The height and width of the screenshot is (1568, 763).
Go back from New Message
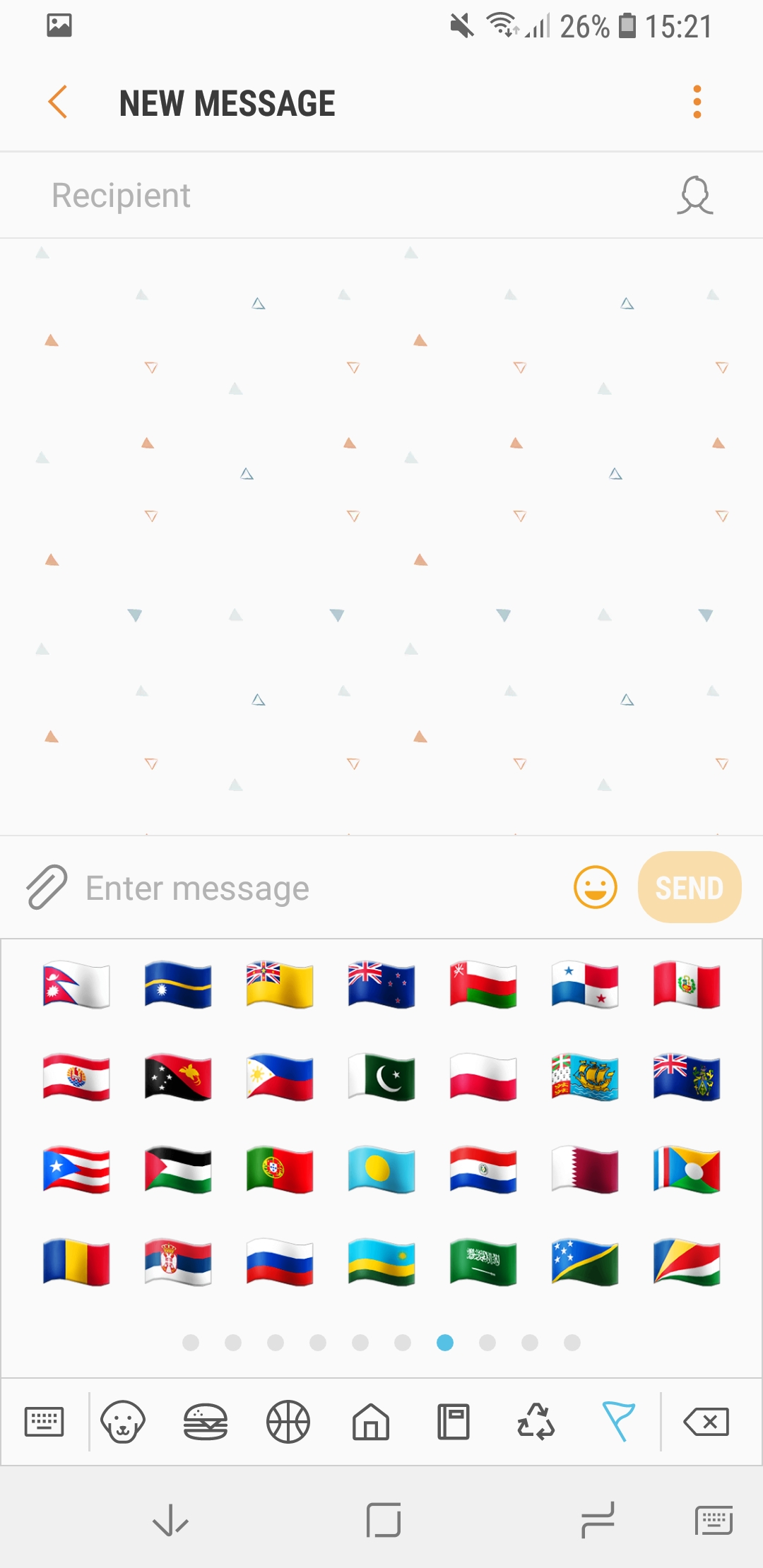58,102
